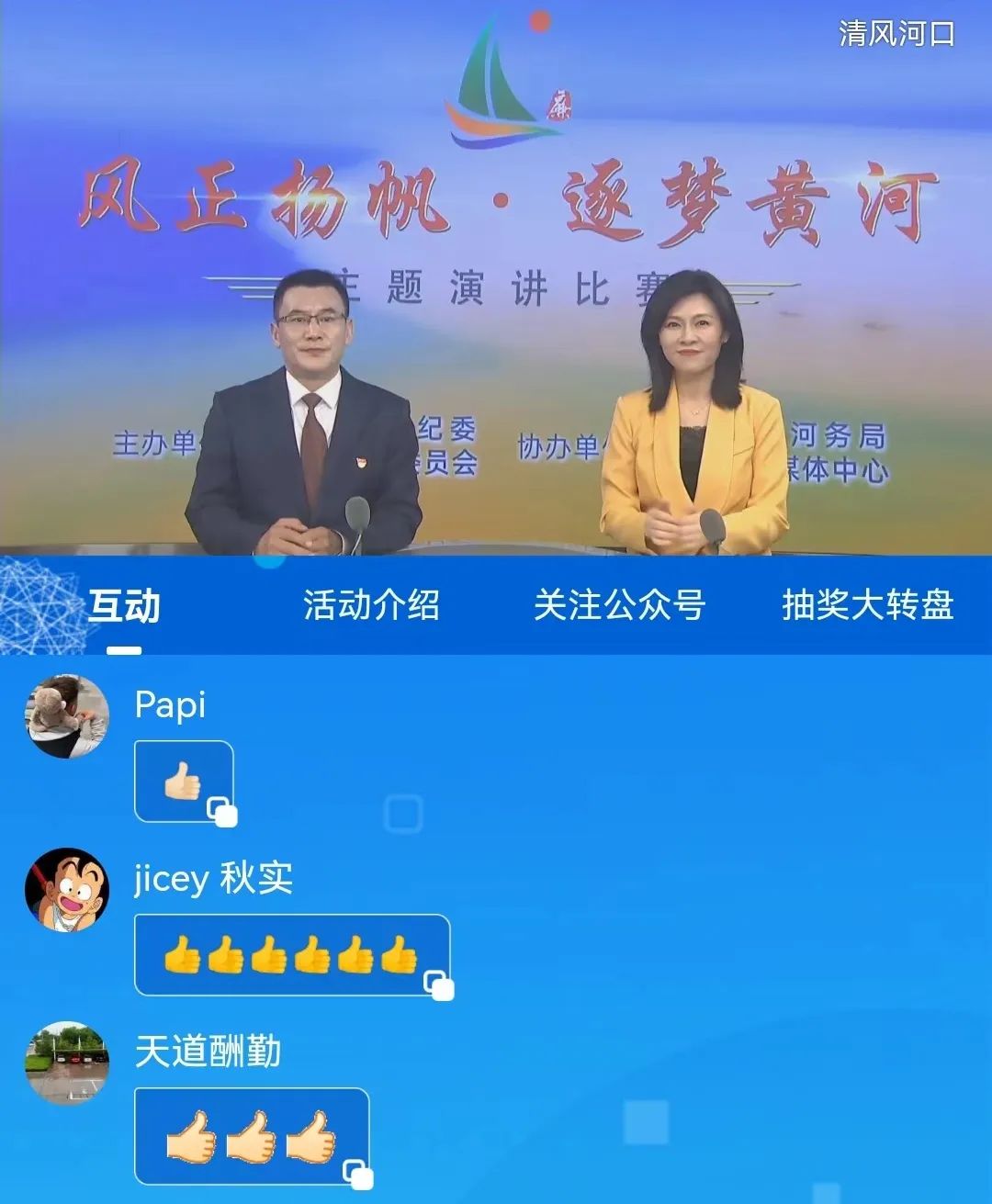The image size is (992, 1204).
Task: Switch to the 互动 tab
Action: pyautogui.click(x=124, y=606)
